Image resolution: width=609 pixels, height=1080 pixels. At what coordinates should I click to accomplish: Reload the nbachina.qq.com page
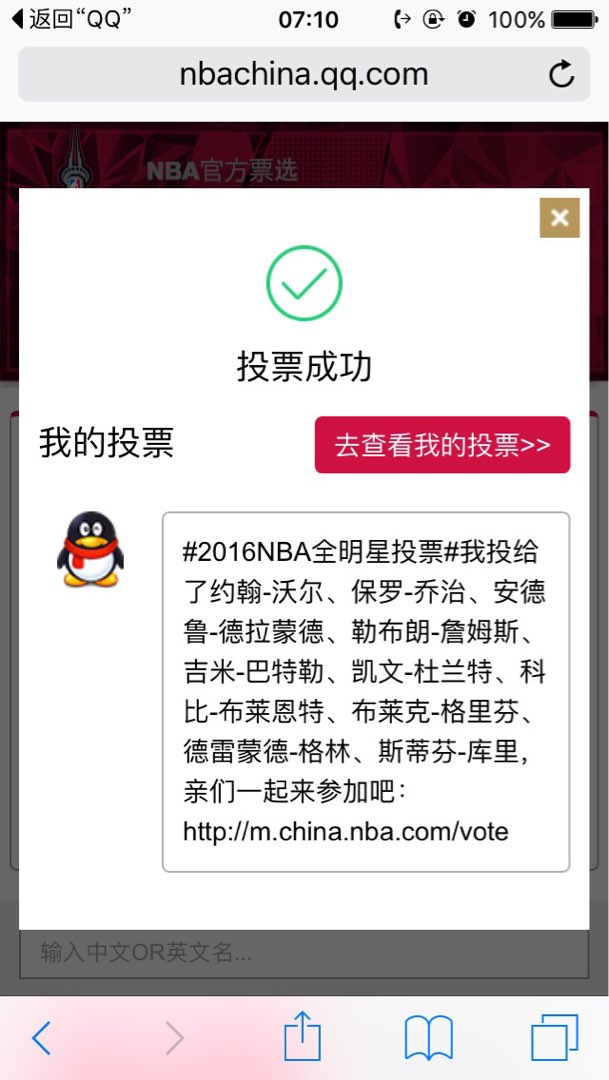coord(561,74)
